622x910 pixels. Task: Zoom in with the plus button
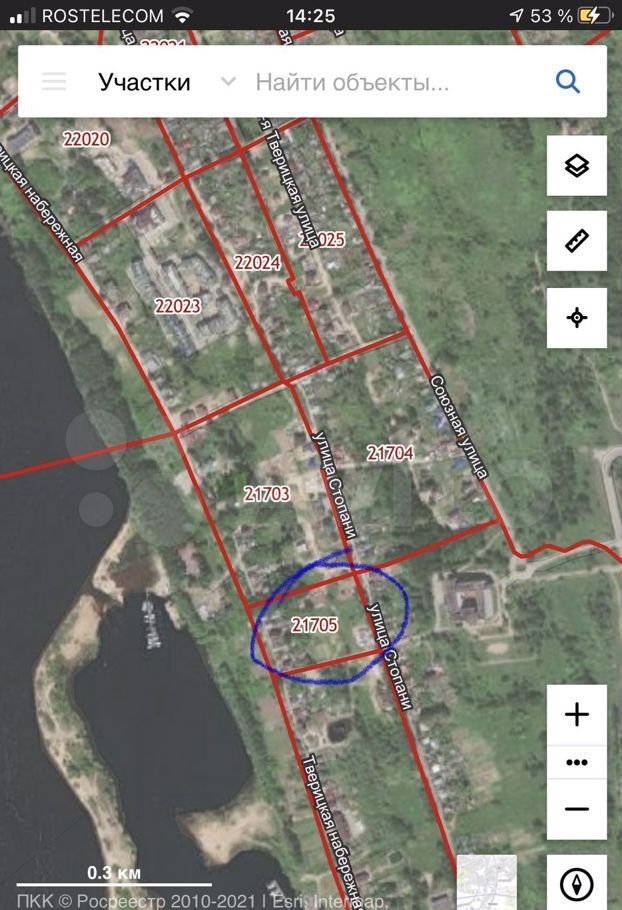(577, 714)
